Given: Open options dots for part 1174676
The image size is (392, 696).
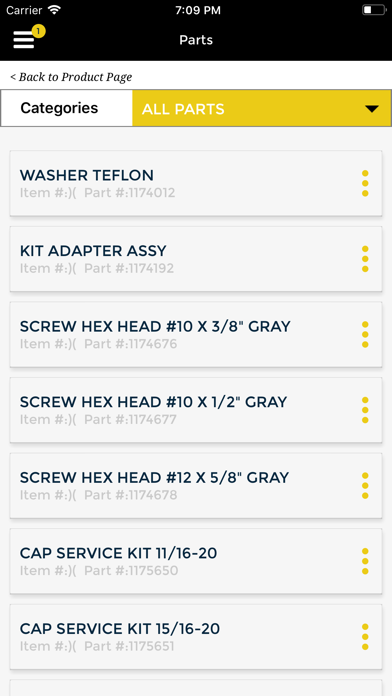Looking at the screenshot, I should 365,334.
